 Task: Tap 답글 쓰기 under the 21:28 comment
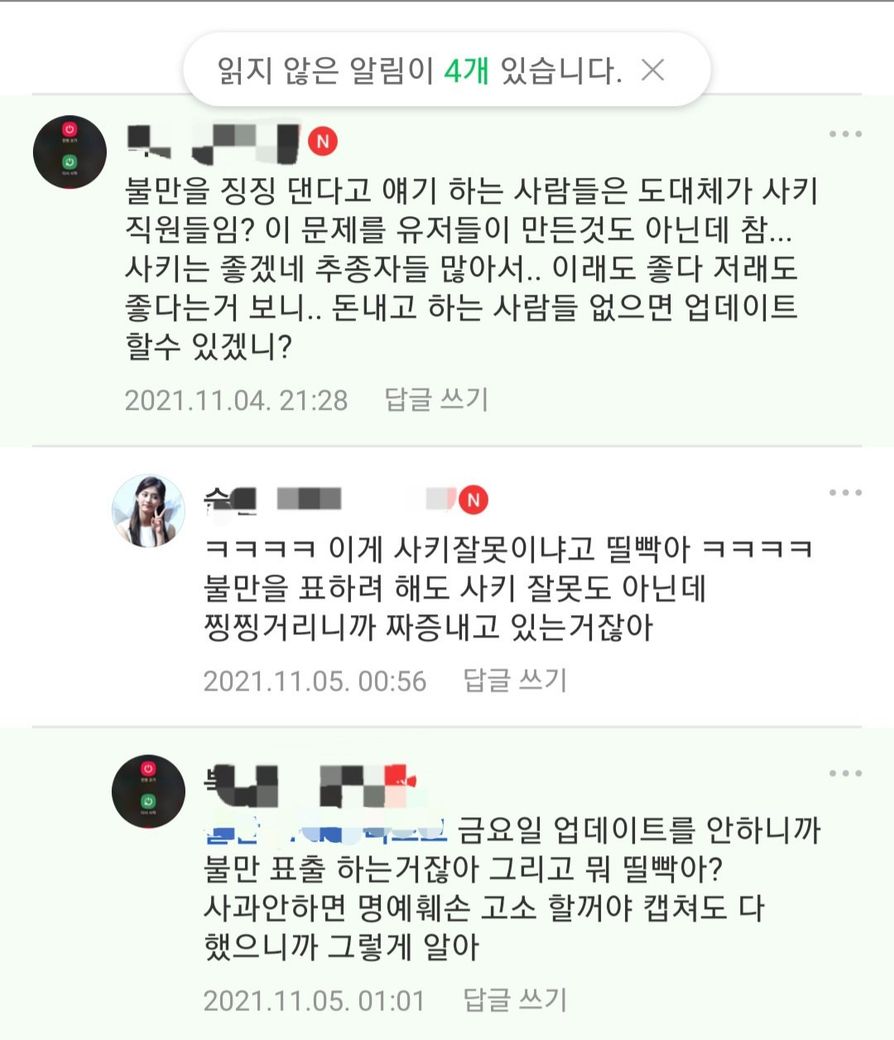click(436, 400)
